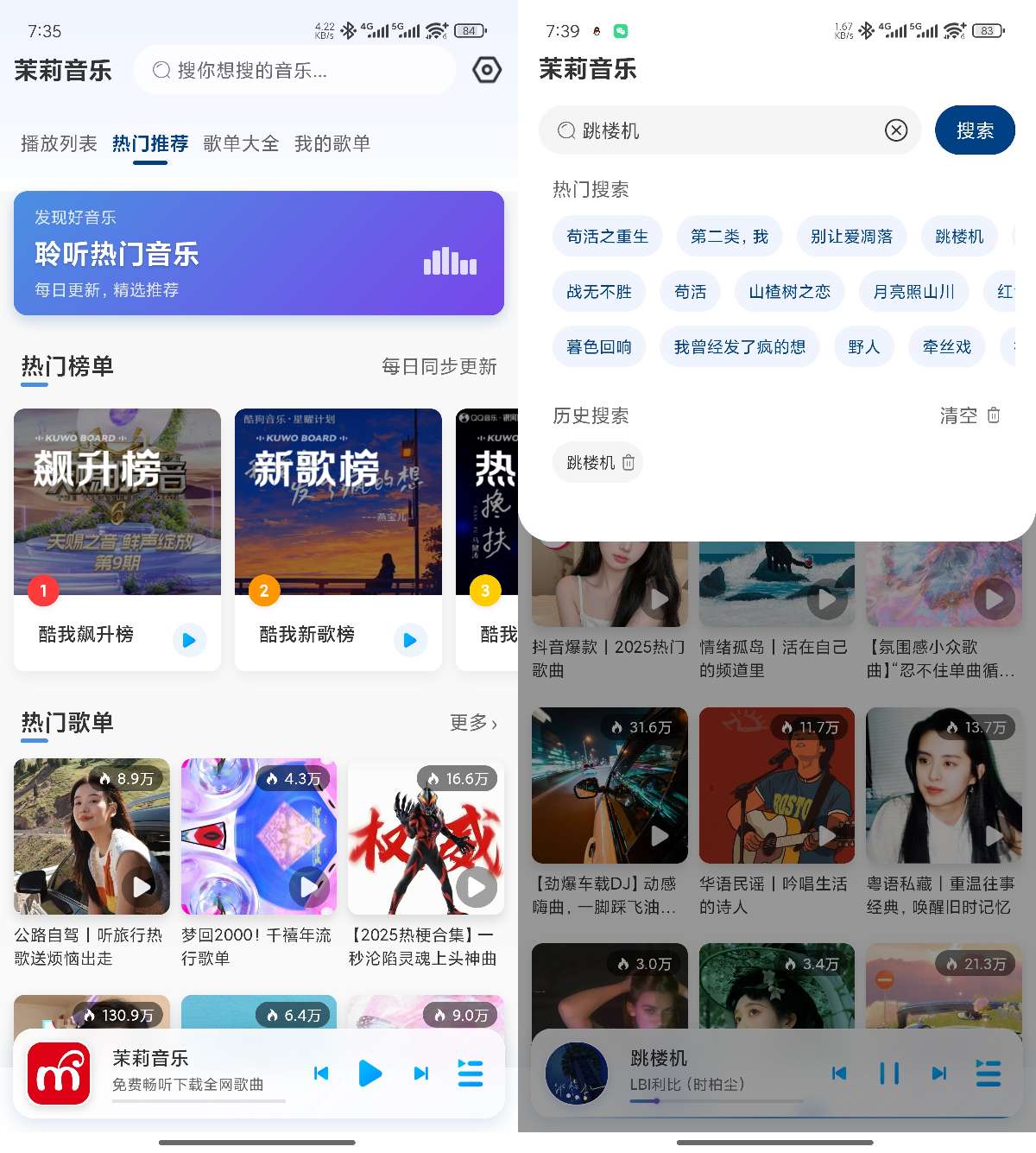Play the 酷我飙升榜 chart

[189, 640]
